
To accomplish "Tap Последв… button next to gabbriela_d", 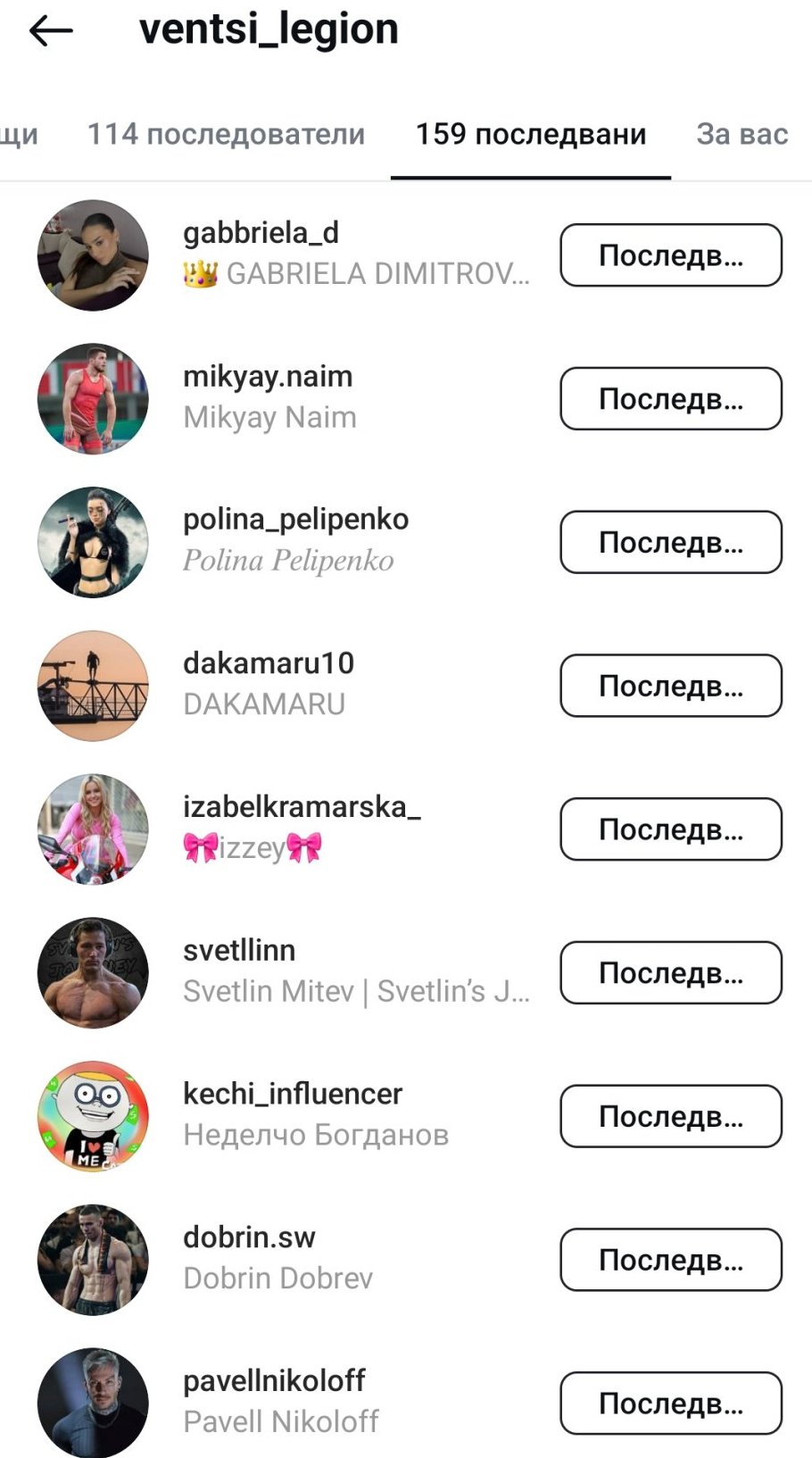I will tap(671, 255).
